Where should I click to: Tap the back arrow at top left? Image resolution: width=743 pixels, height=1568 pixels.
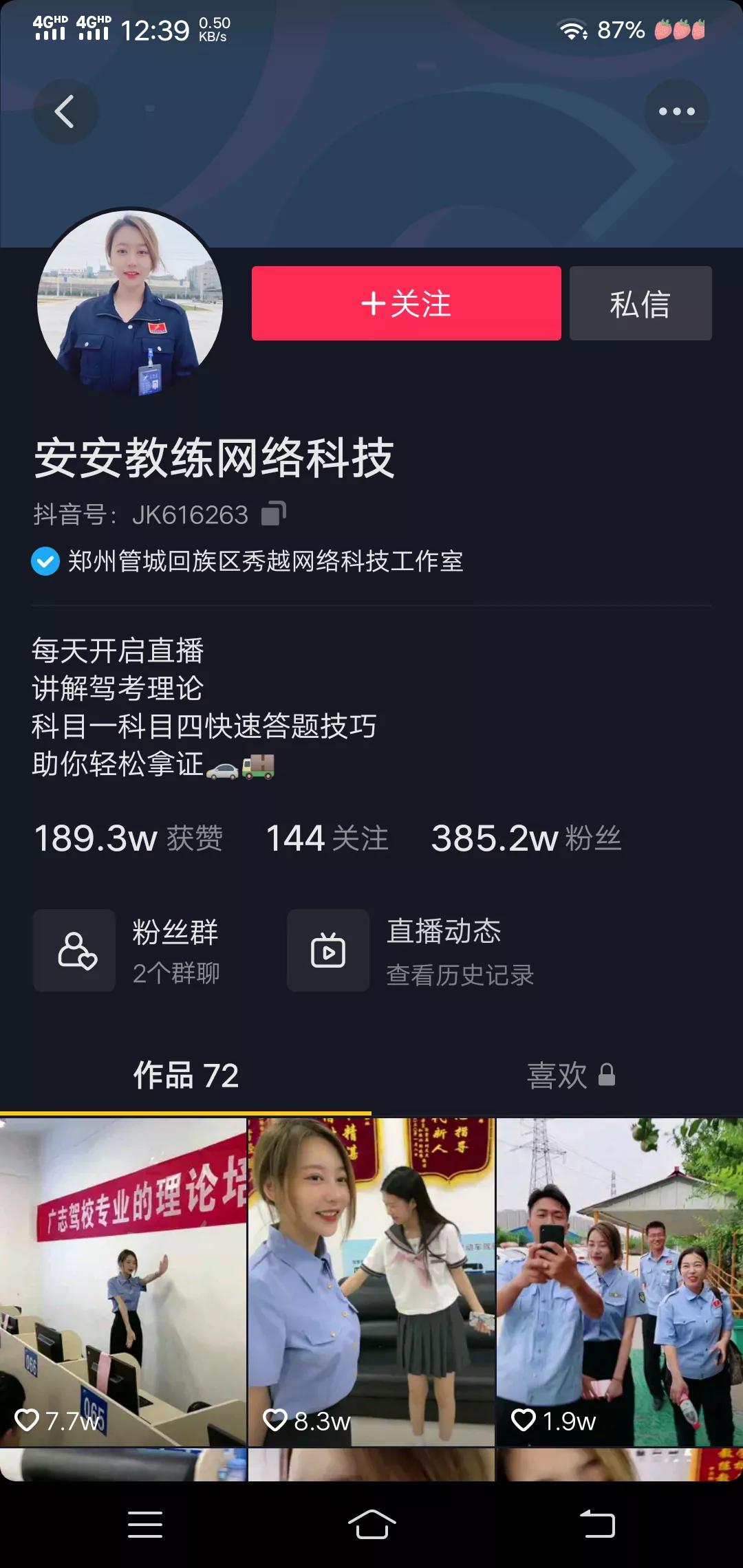point(66,111)
